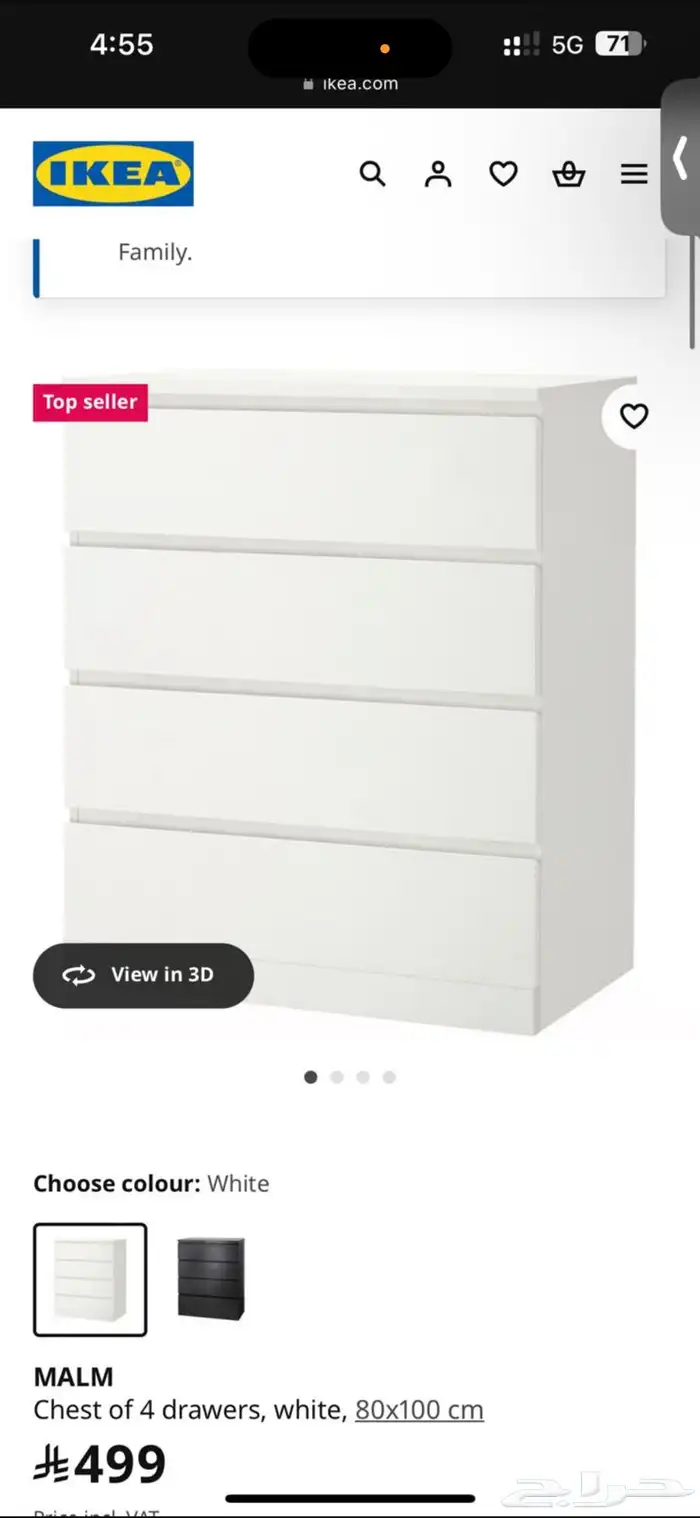Add MALM chest to favourites

point(634,416)
